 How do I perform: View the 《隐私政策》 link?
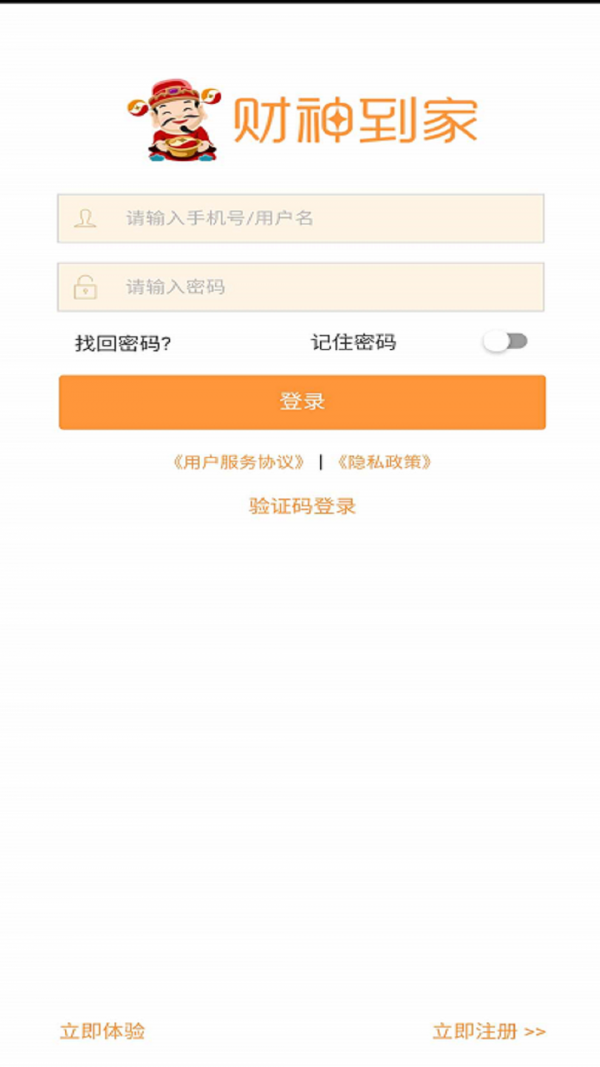coord(384,462)
